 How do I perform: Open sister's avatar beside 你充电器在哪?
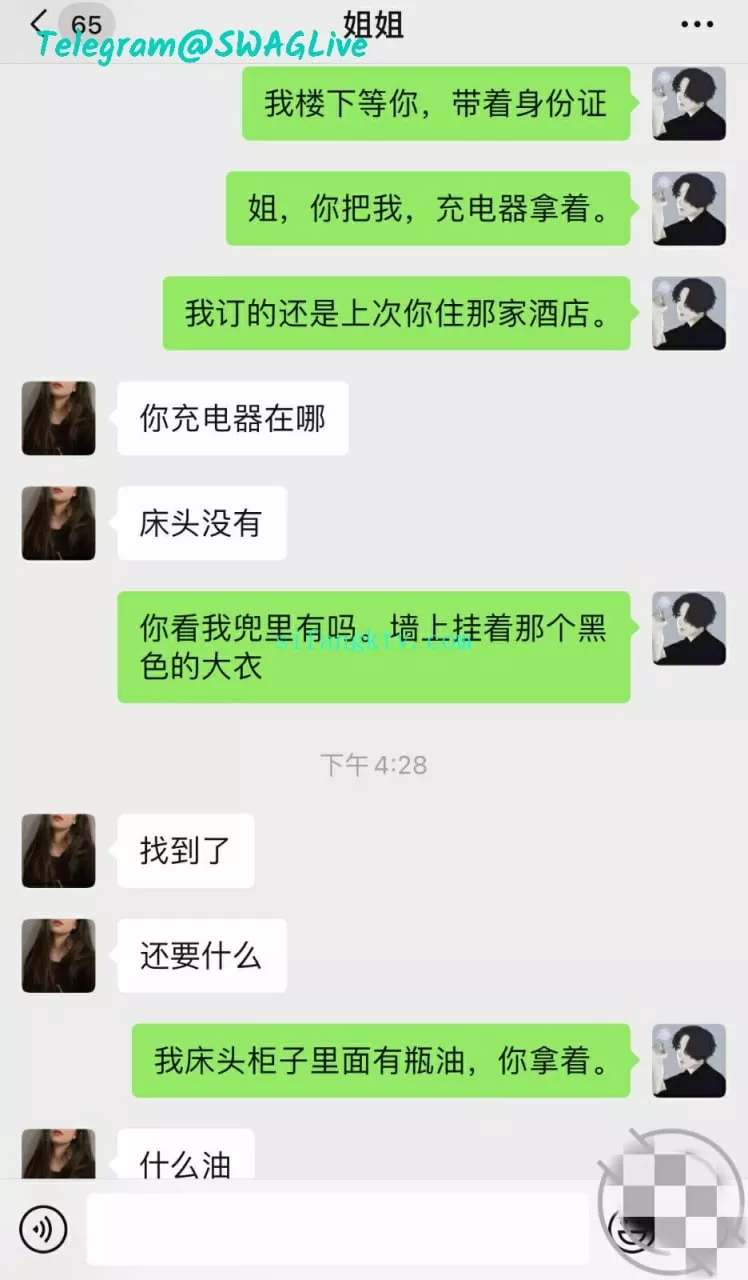[x=59, y=418]
